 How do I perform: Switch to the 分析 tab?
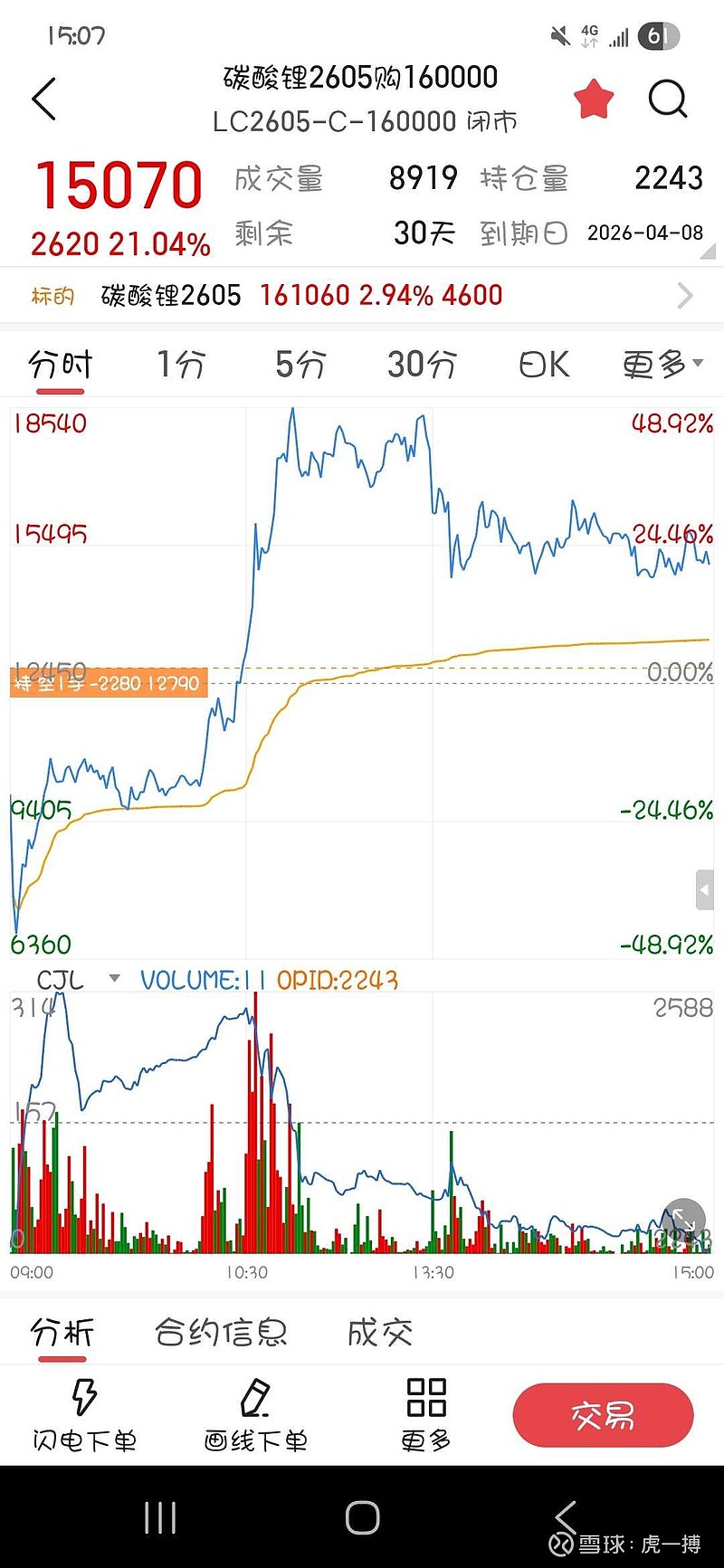tap(62, 1332)
